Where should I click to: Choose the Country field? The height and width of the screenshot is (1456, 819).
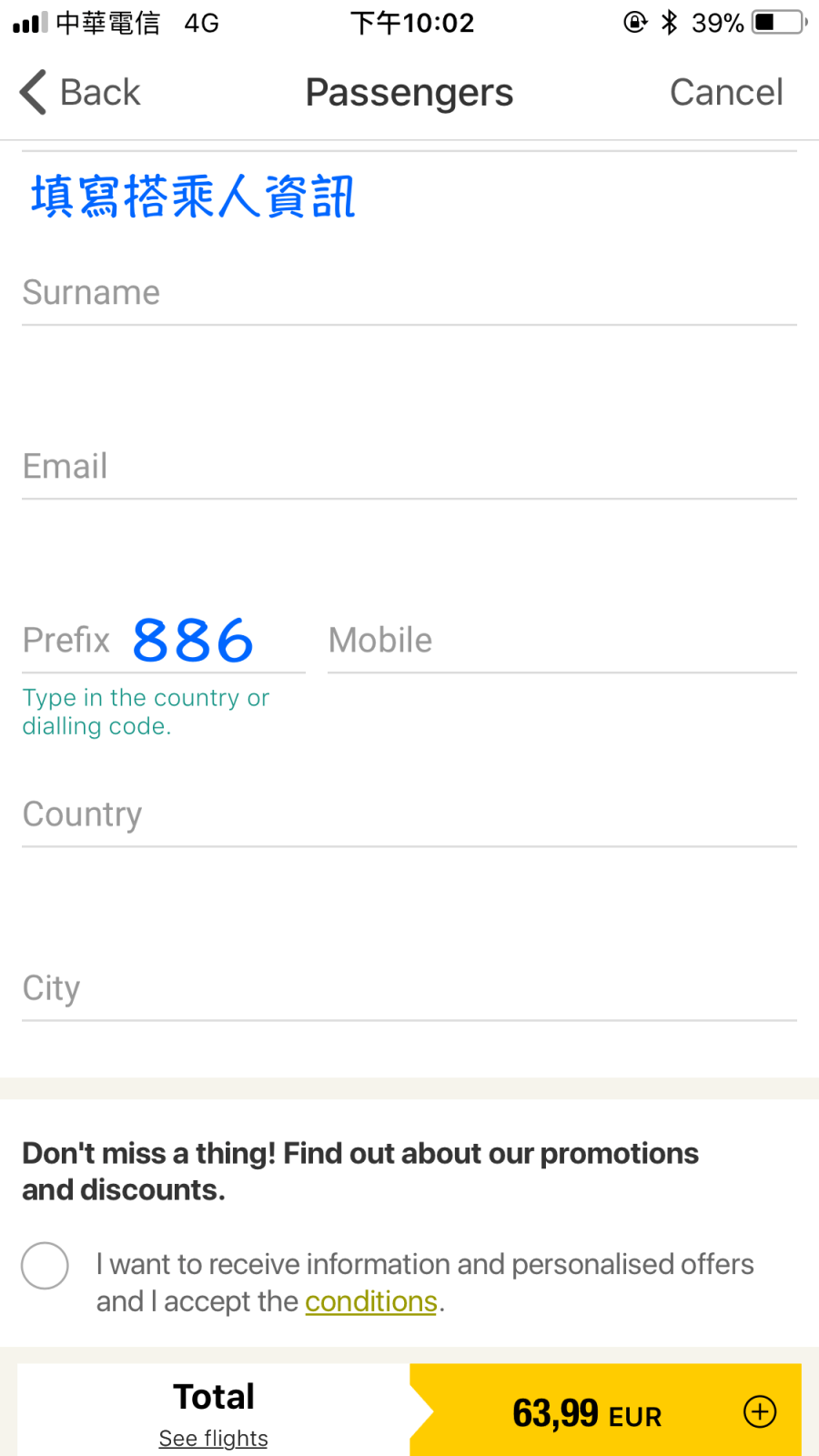(409, 815)
